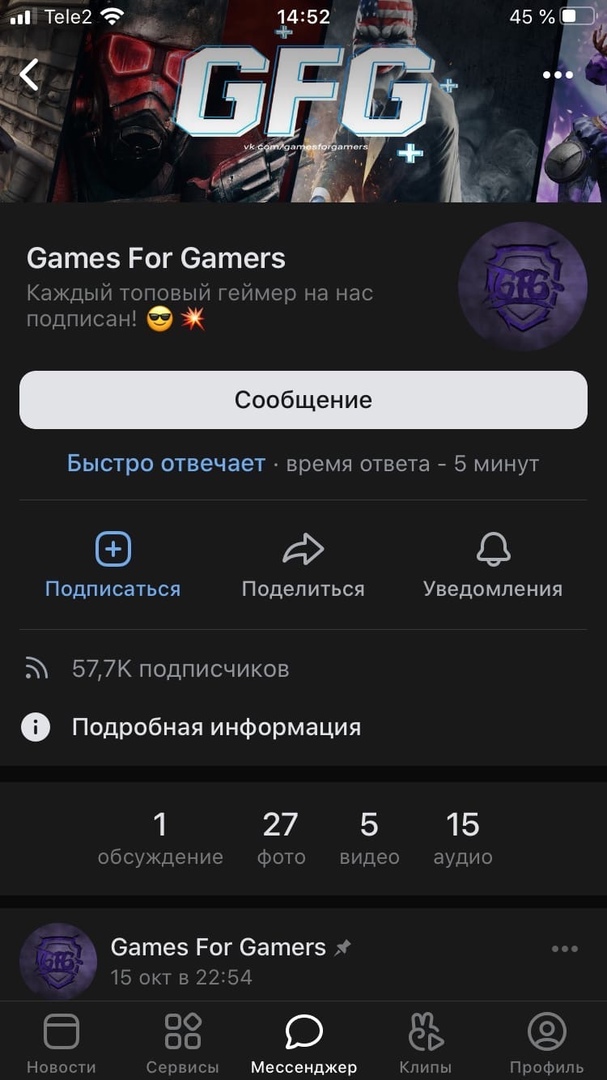Share the community via Поделиться
Screen dimensions: 607x1080
tap(303, 565)
